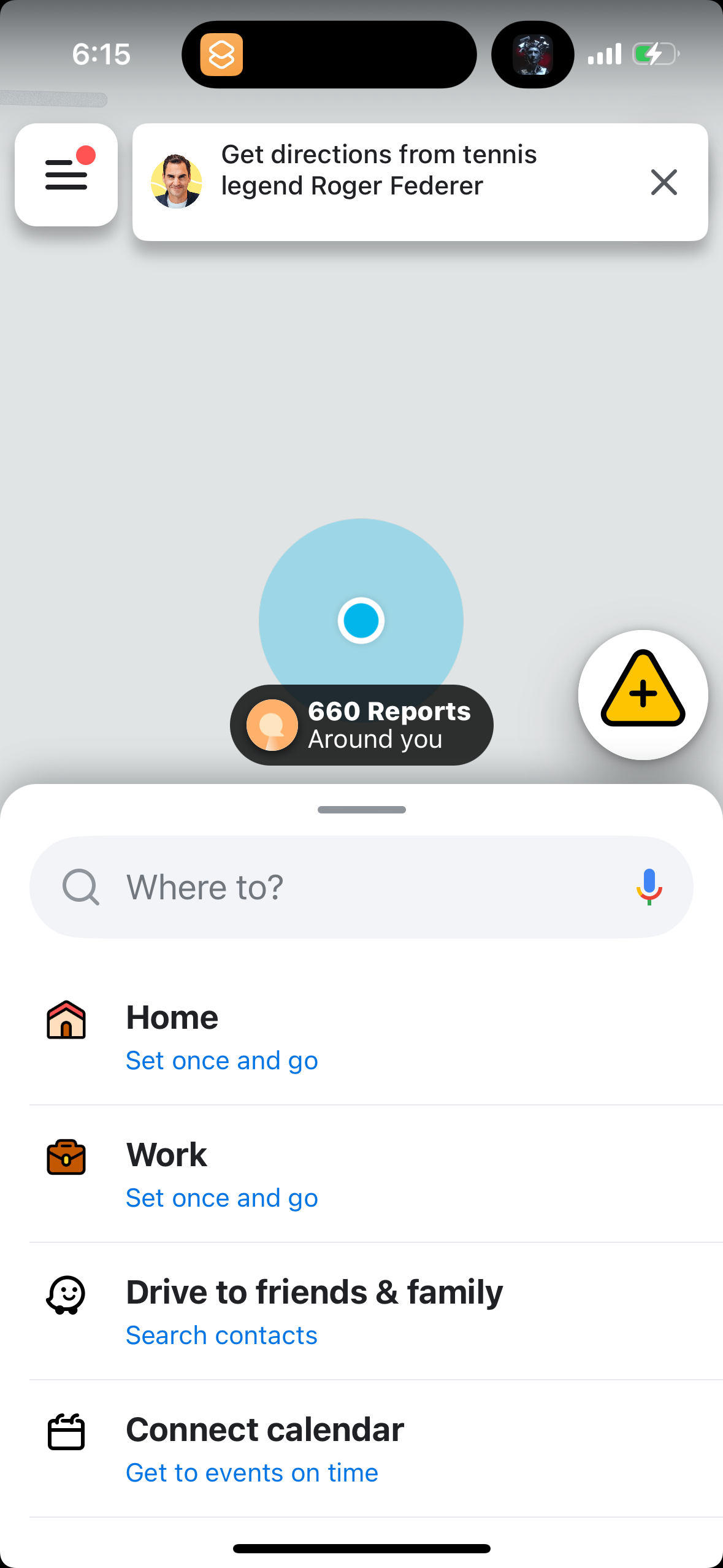The width and height of the screenshot is (723, 1568).
Task: Click the magnifying glass search icon
Action: click(80, 886)
